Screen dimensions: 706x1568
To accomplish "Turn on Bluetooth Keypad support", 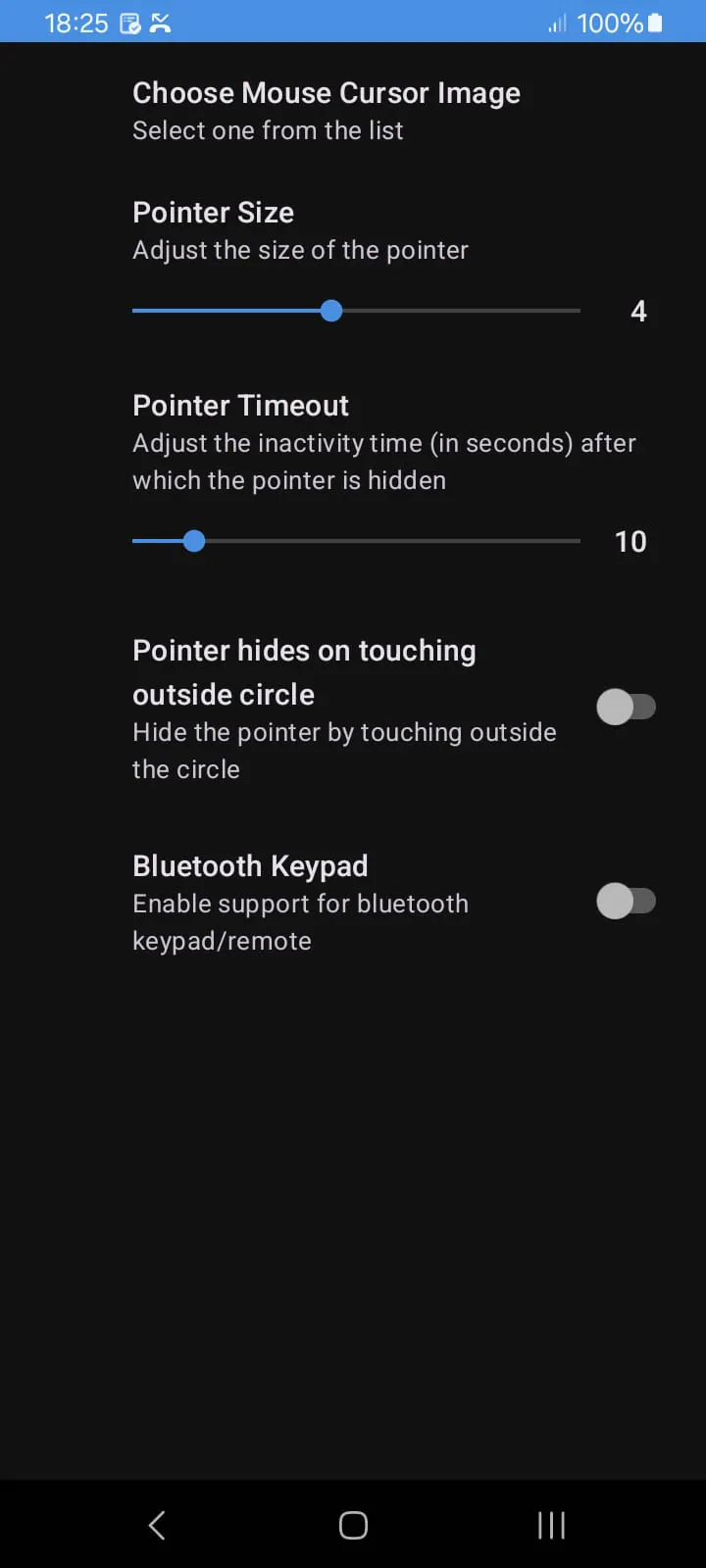I will pos(626,901).
